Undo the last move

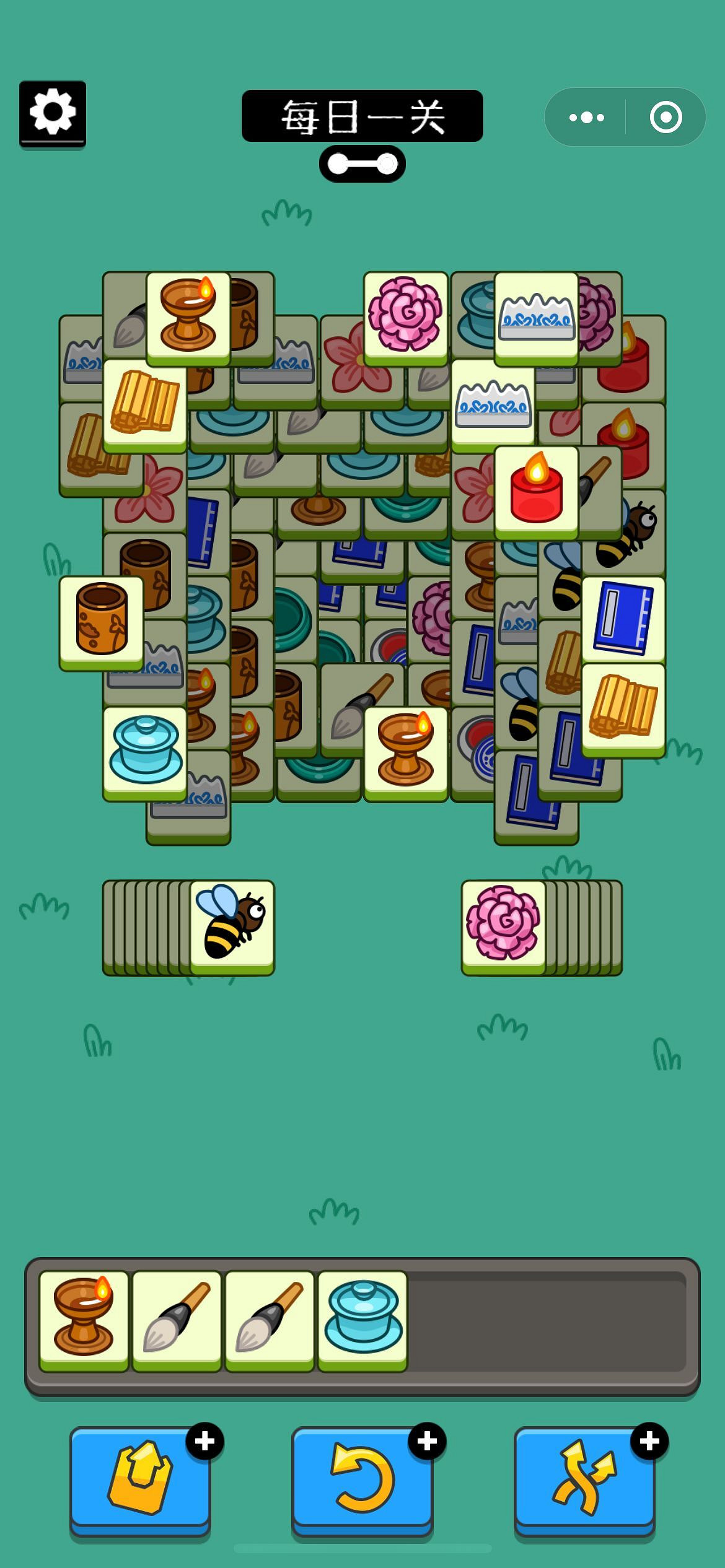pos(362,1478)
